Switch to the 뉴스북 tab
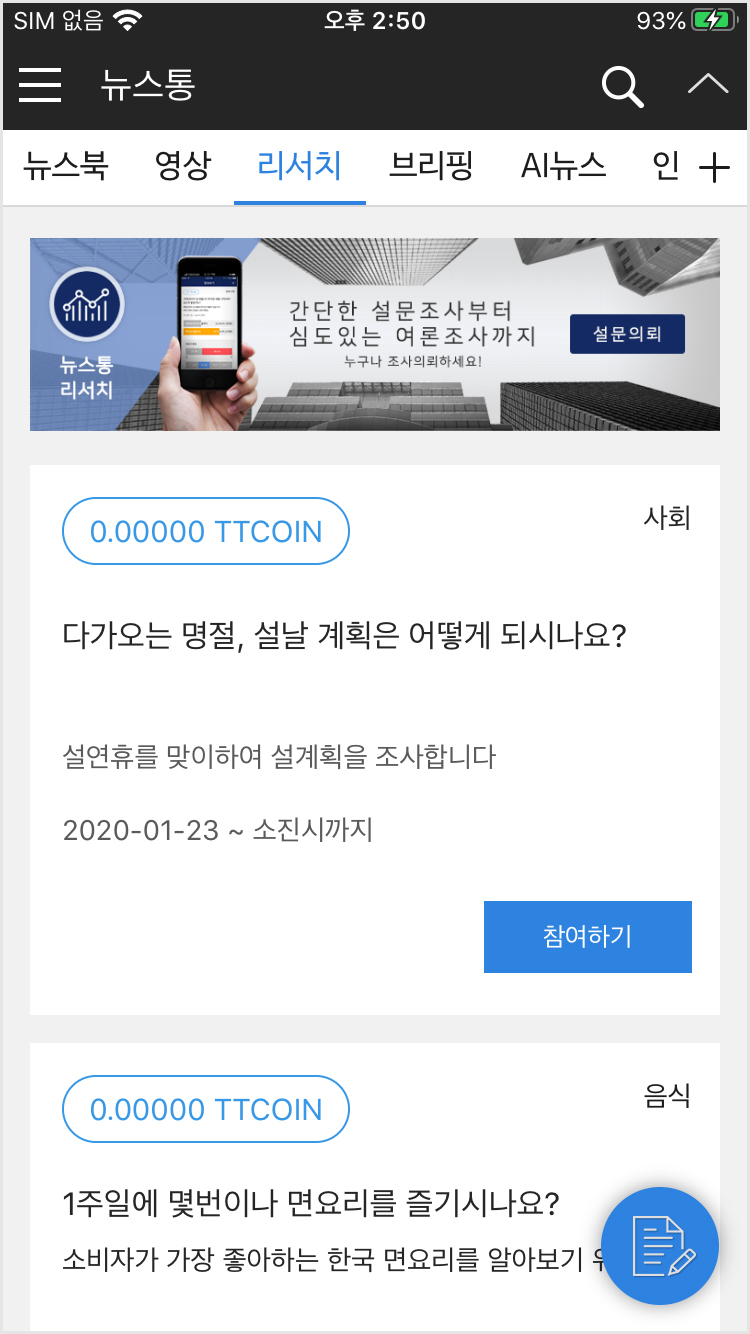The image size is (750, 1334). 65,165
